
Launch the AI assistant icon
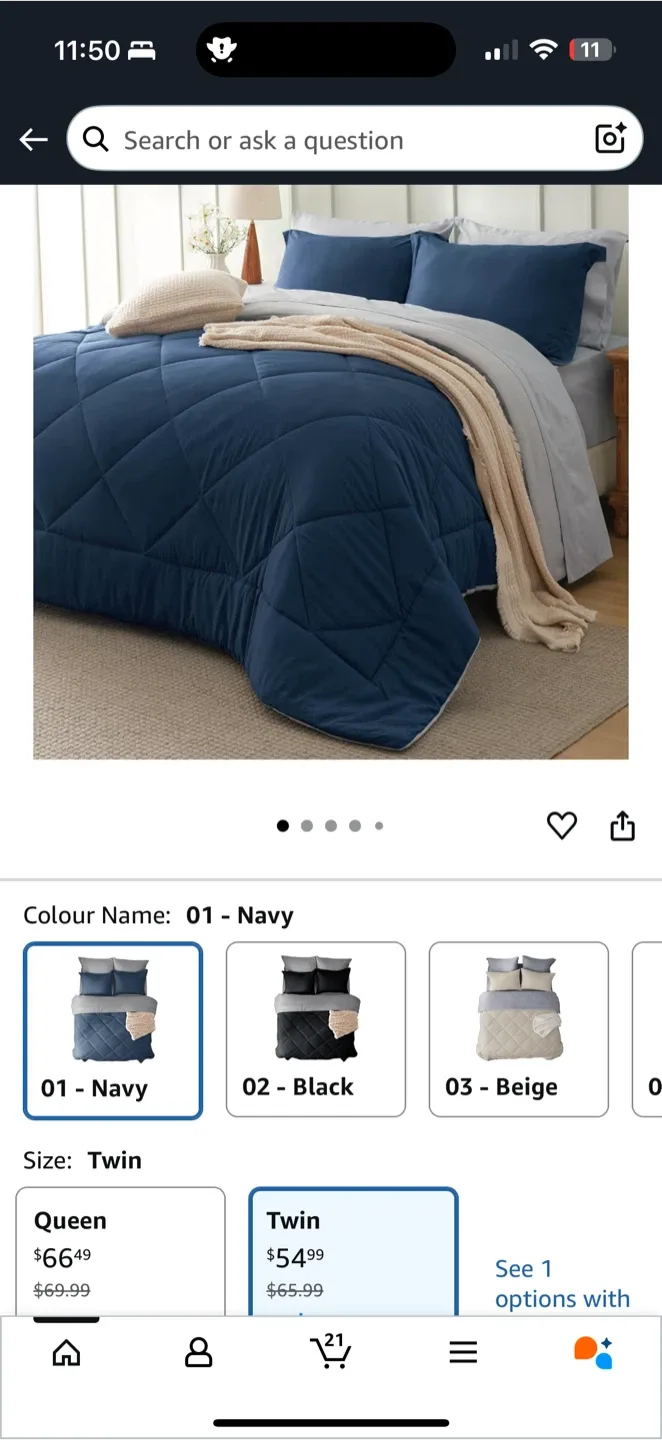(x=593, y=1352)
